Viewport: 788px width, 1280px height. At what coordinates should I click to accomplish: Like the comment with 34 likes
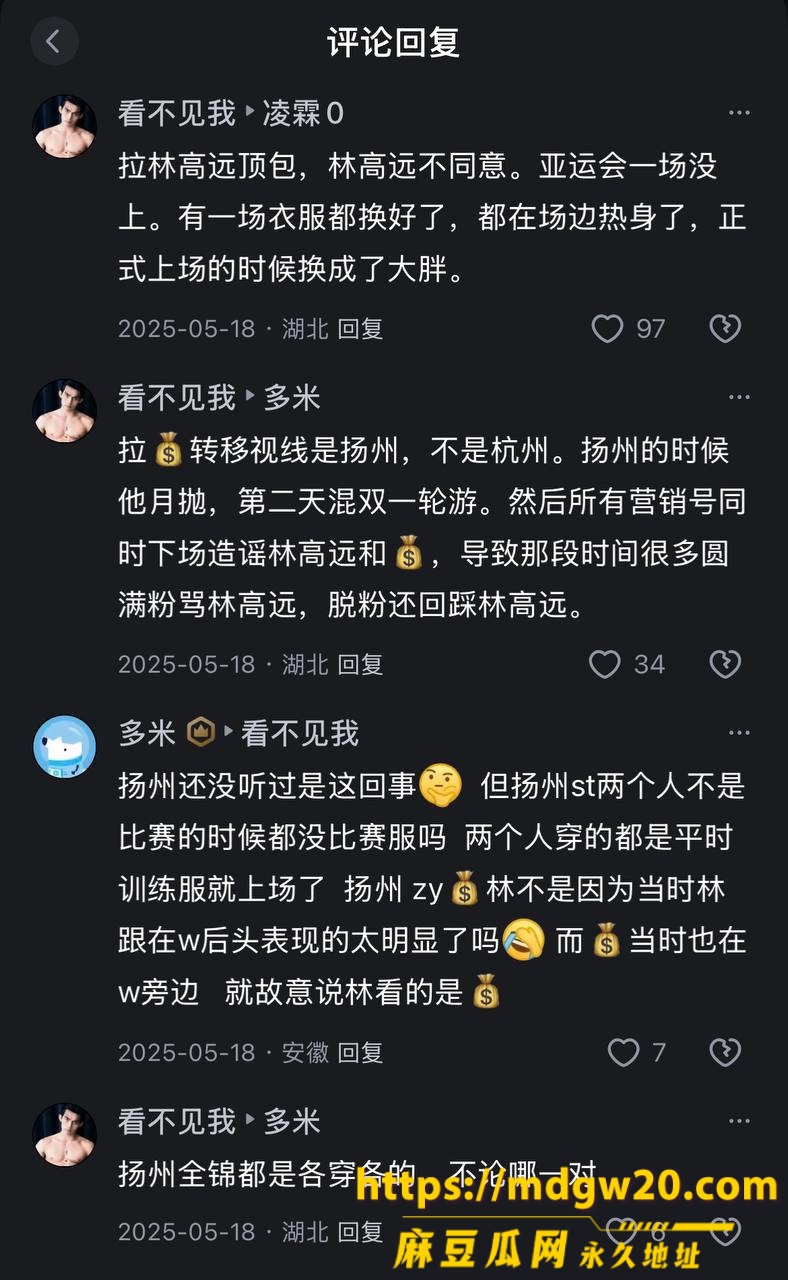[605, 664]
